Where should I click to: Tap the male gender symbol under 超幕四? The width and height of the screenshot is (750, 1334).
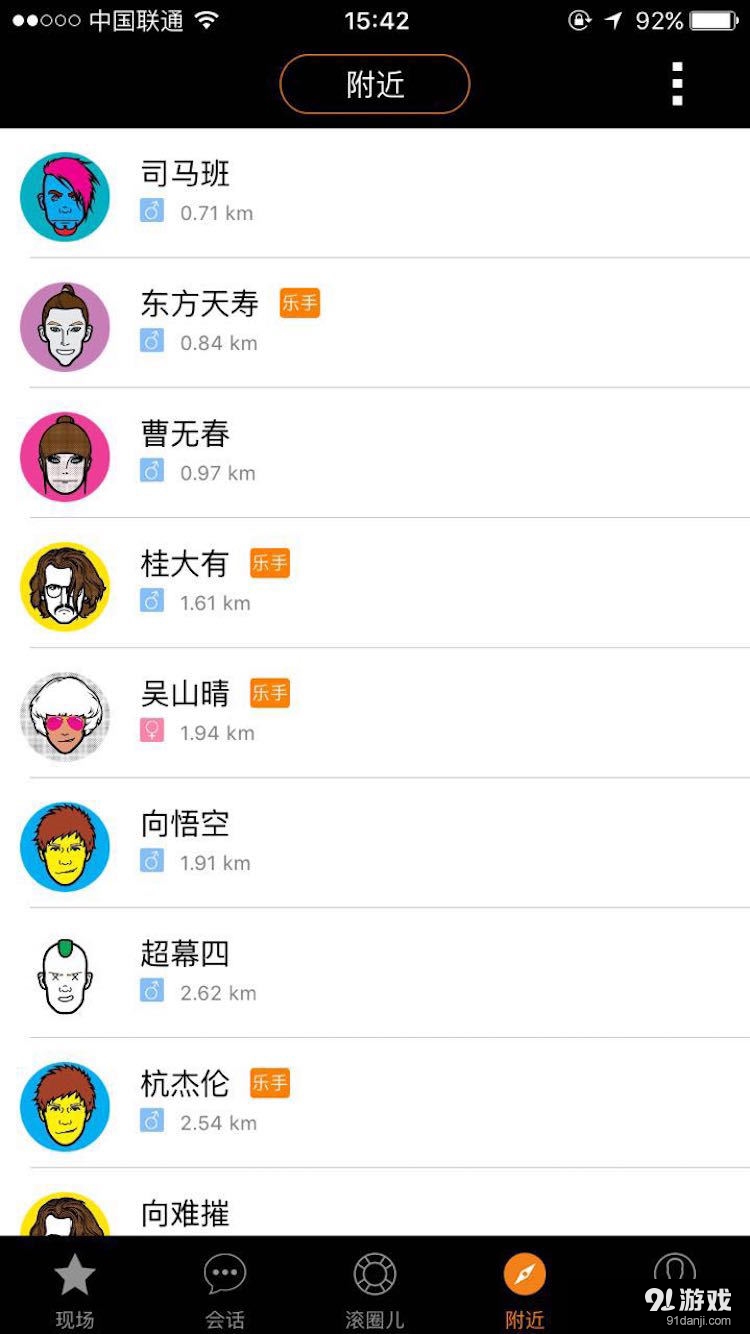coord(151,993)
